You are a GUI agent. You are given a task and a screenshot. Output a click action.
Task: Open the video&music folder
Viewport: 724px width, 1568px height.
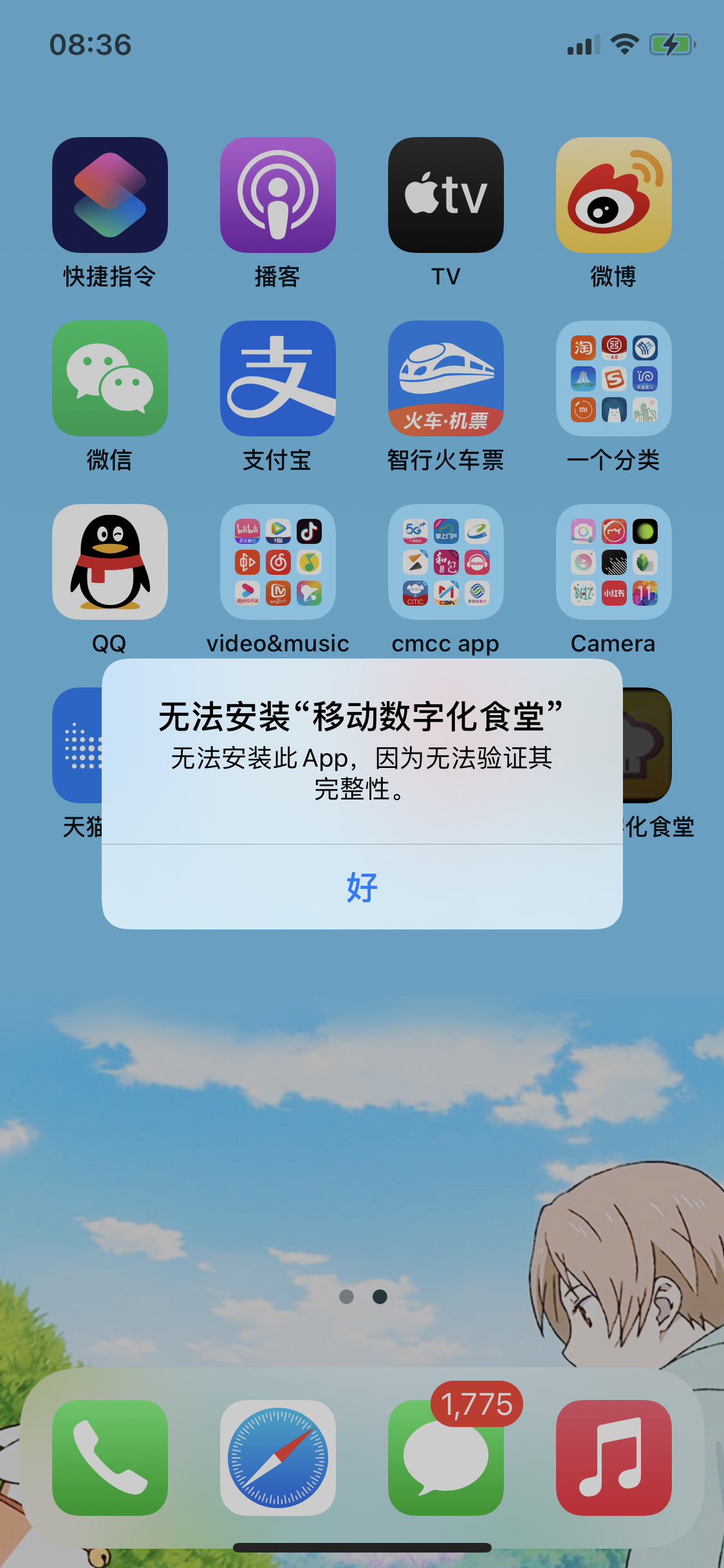[x=278, y=562]
